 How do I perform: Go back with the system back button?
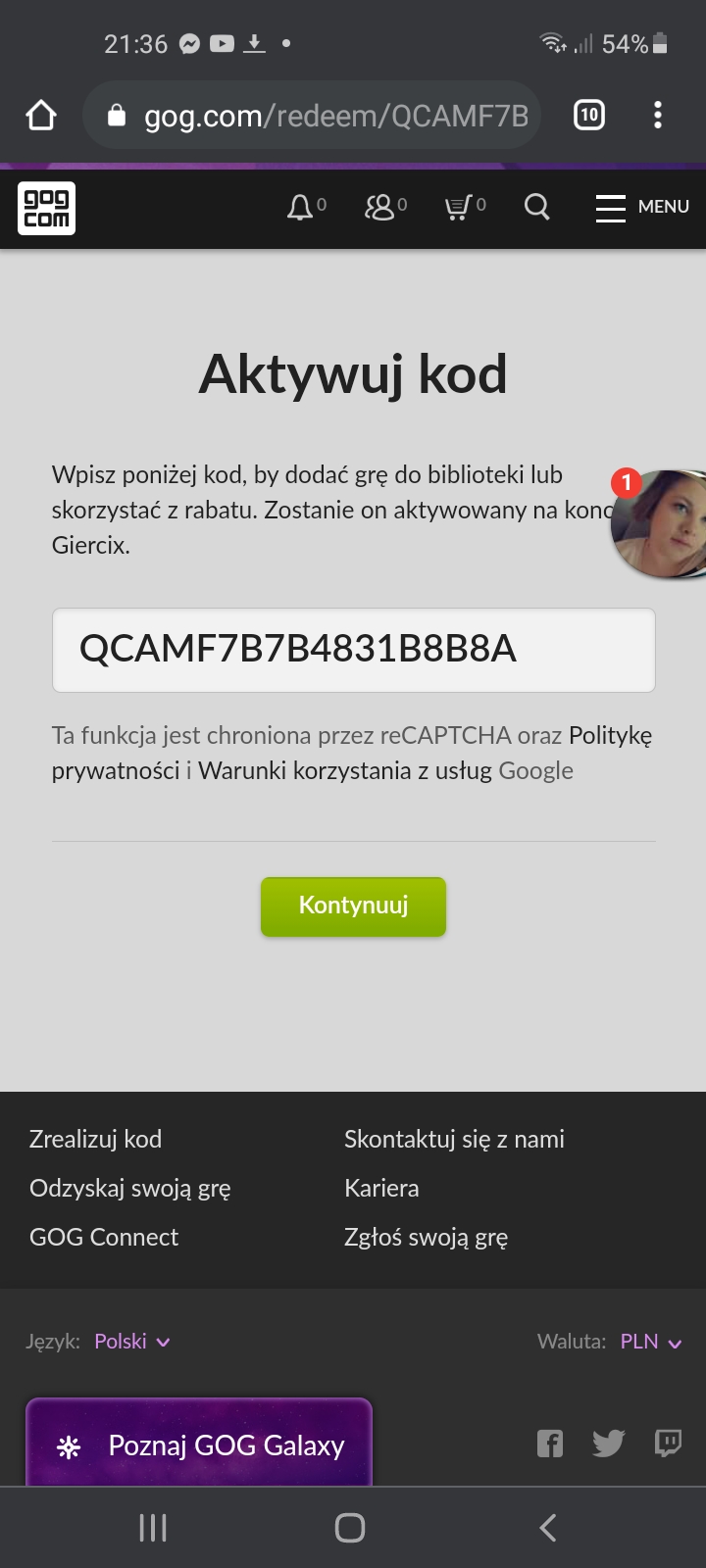[548, 1527]
